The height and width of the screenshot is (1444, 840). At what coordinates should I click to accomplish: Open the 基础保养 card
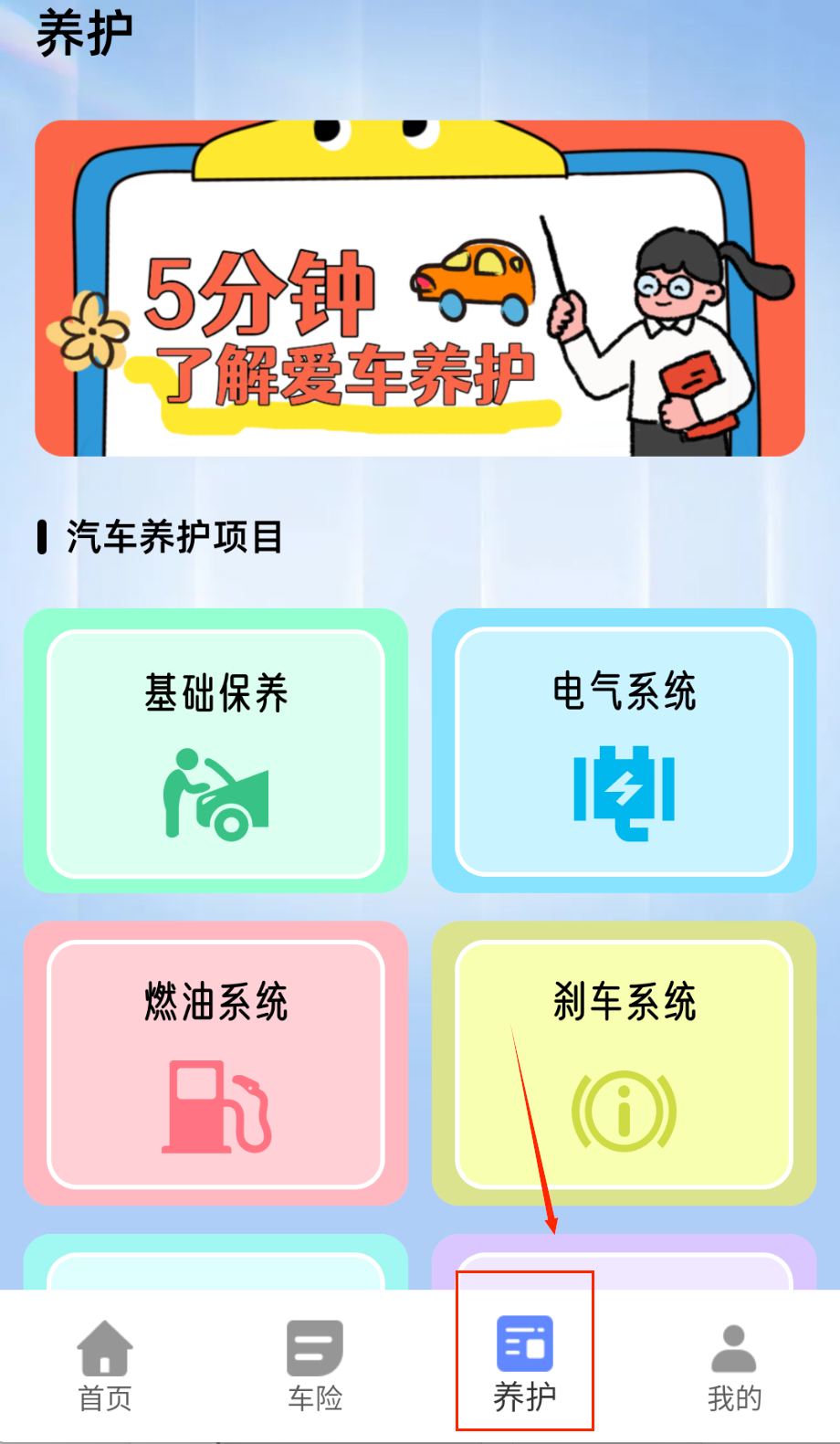click(215, 752)
